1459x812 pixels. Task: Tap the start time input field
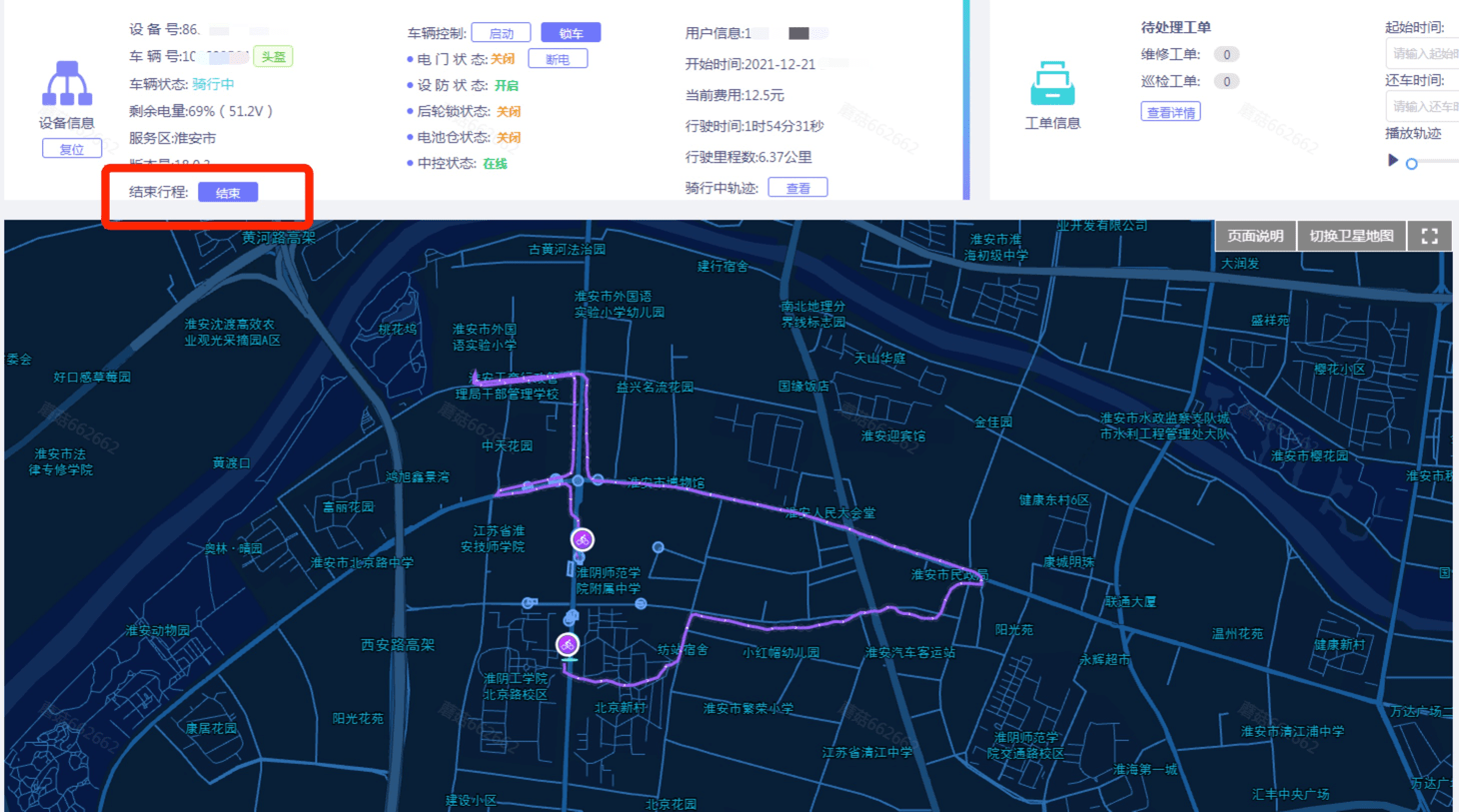point(1424,54)
